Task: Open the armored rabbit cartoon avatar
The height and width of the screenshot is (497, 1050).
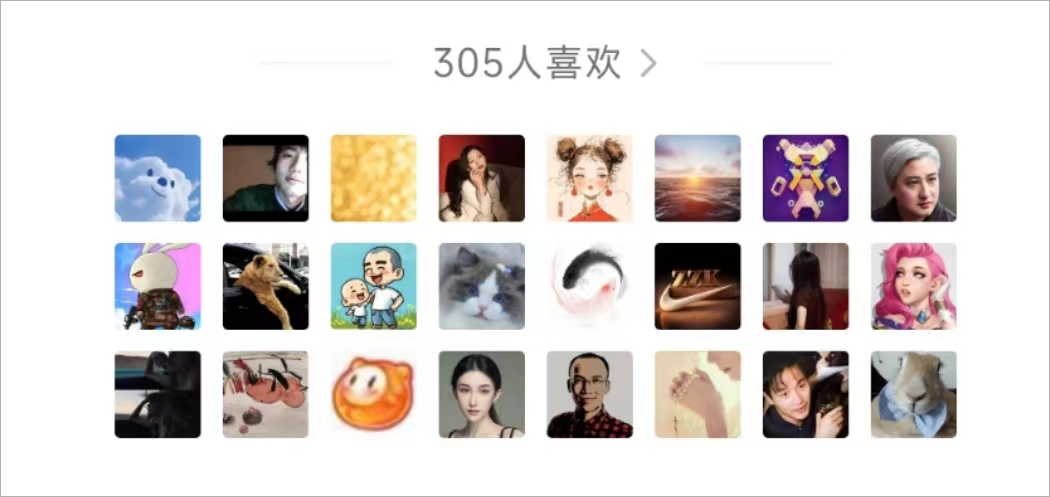Action: 157,286
